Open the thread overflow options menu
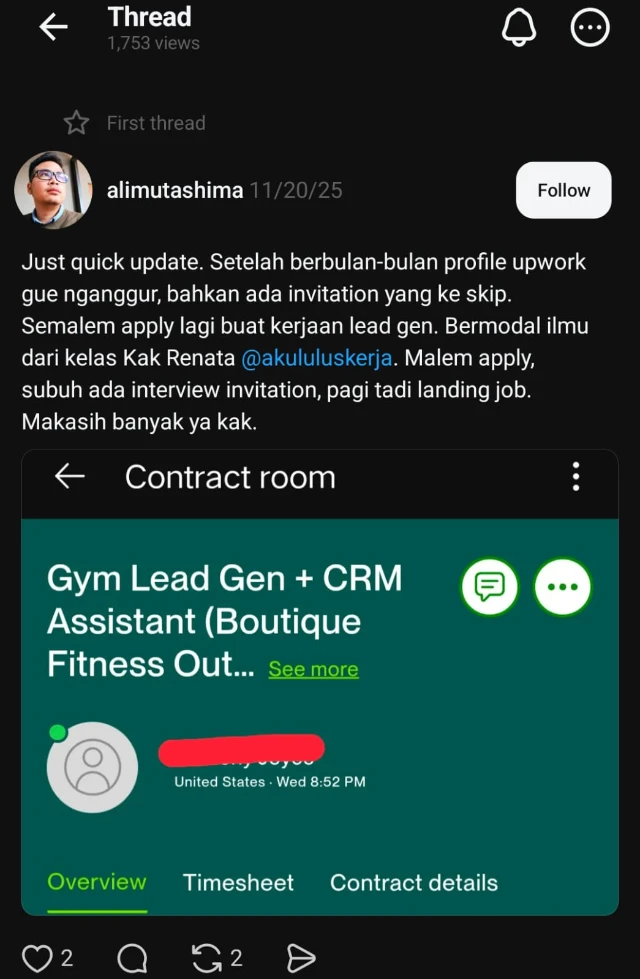 (x=589, y=28)
